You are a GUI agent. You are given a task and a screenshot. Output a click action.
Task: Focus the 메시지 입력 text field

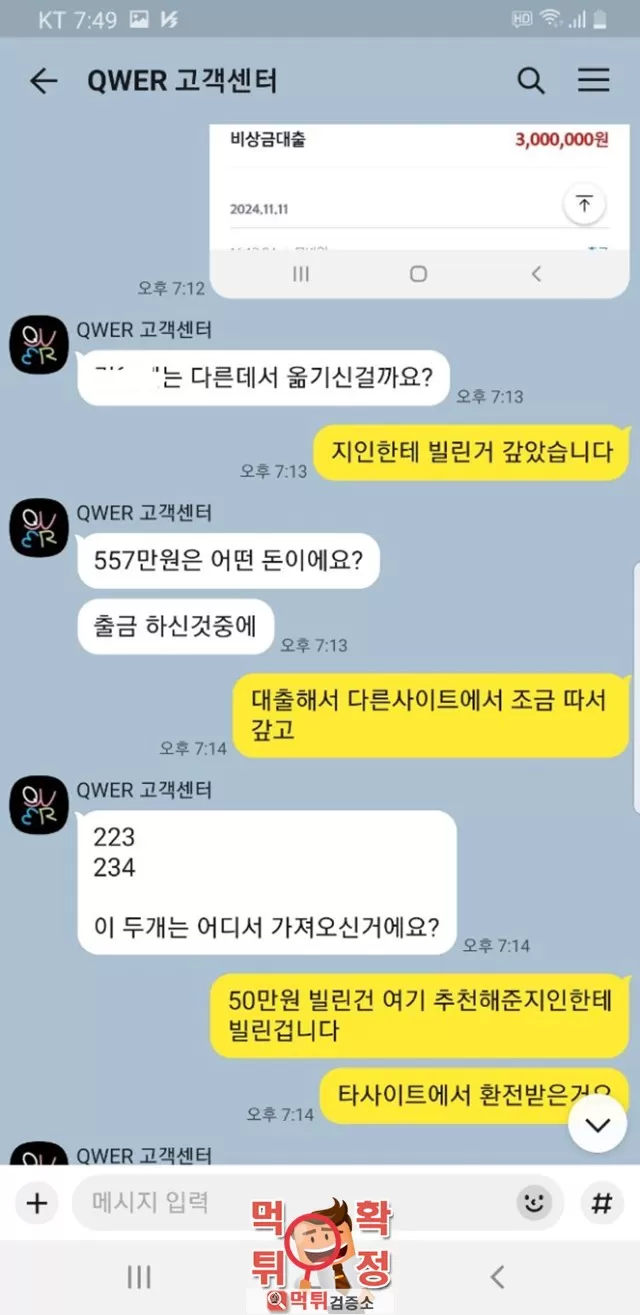[290, 1203]
